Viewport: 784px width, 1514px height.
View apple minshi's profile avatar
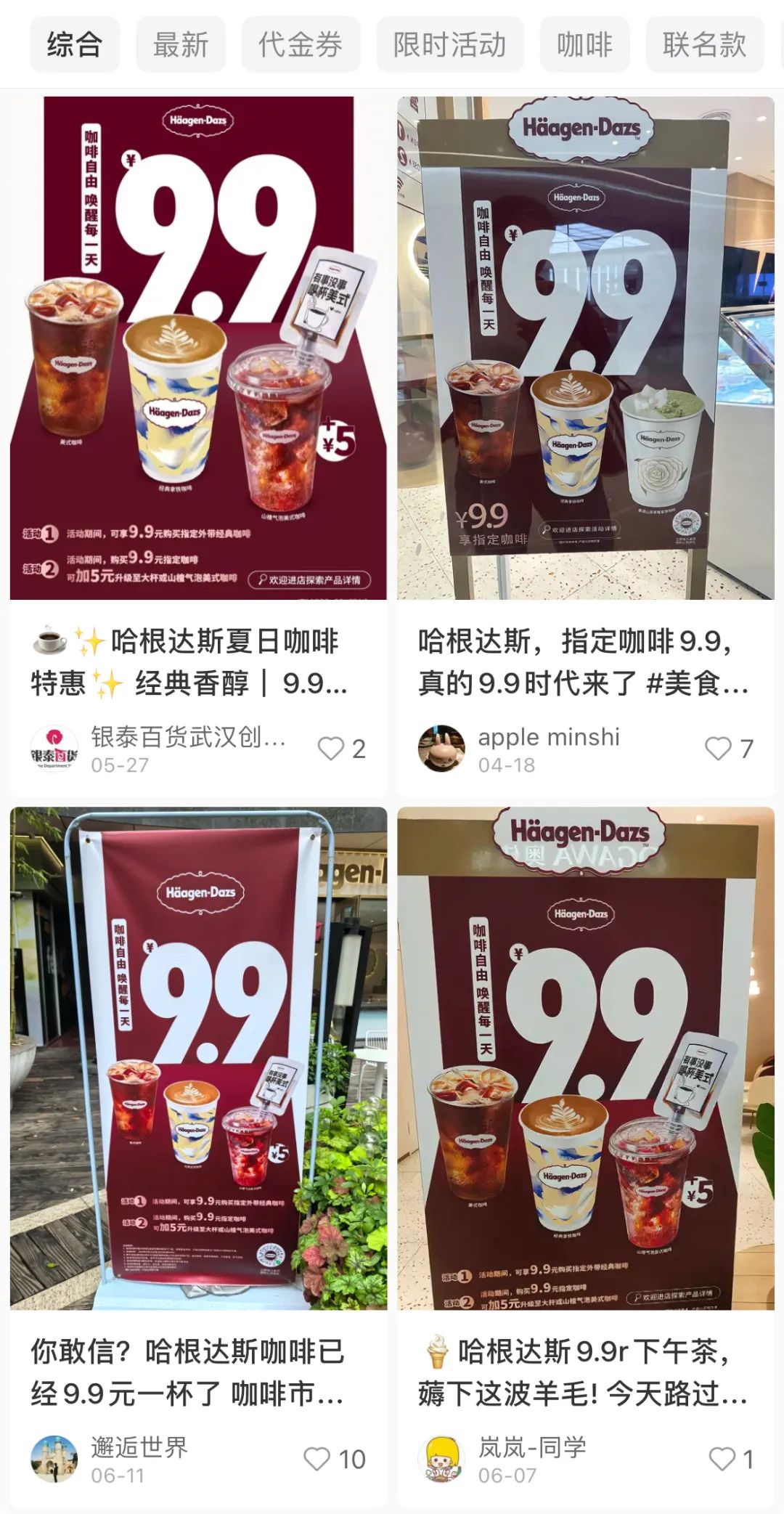click(x=441, y=749)
